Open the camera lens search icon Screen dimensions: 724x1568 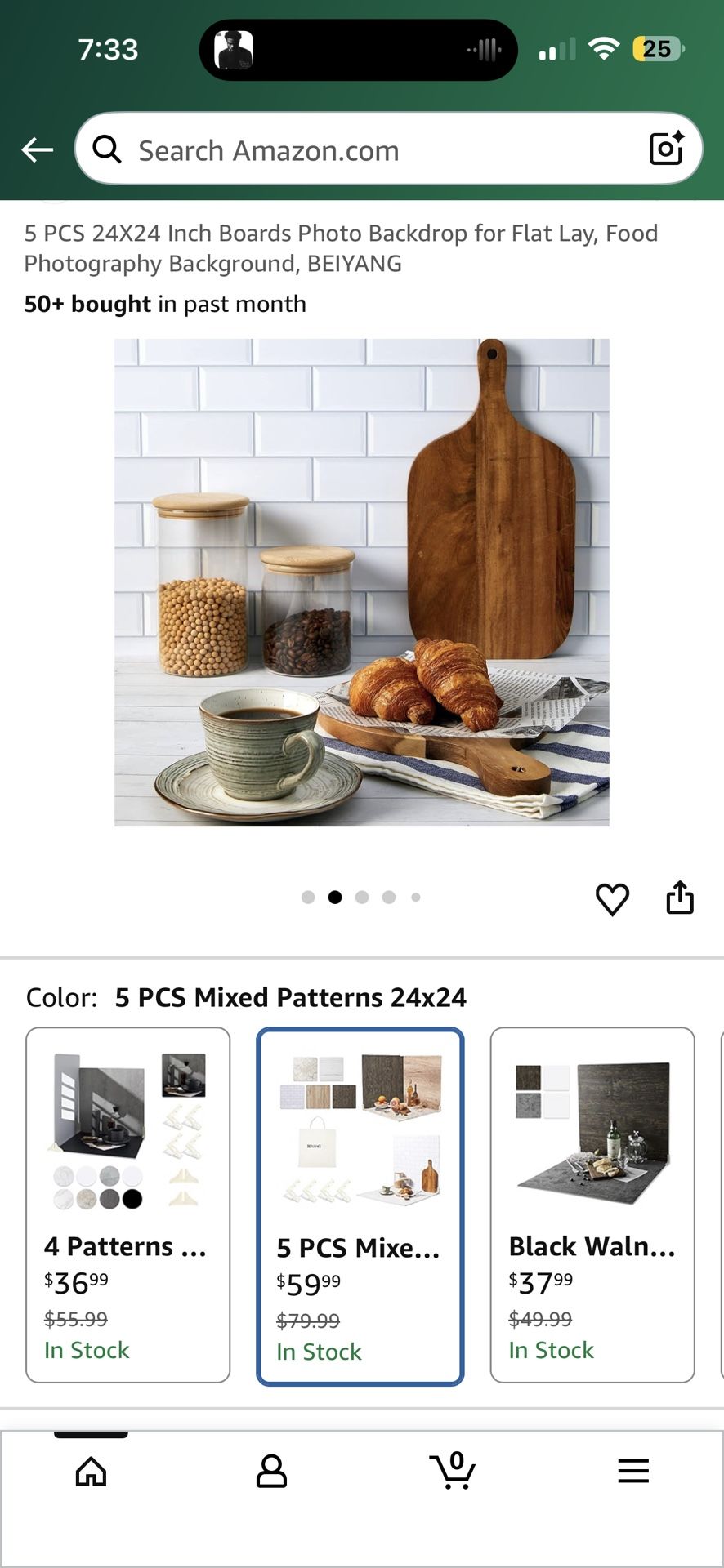click(666, 149)
